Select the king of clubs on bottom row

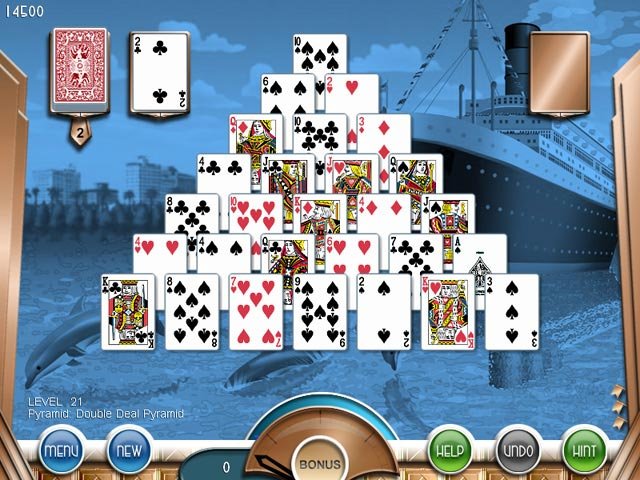tap(127, 312)
